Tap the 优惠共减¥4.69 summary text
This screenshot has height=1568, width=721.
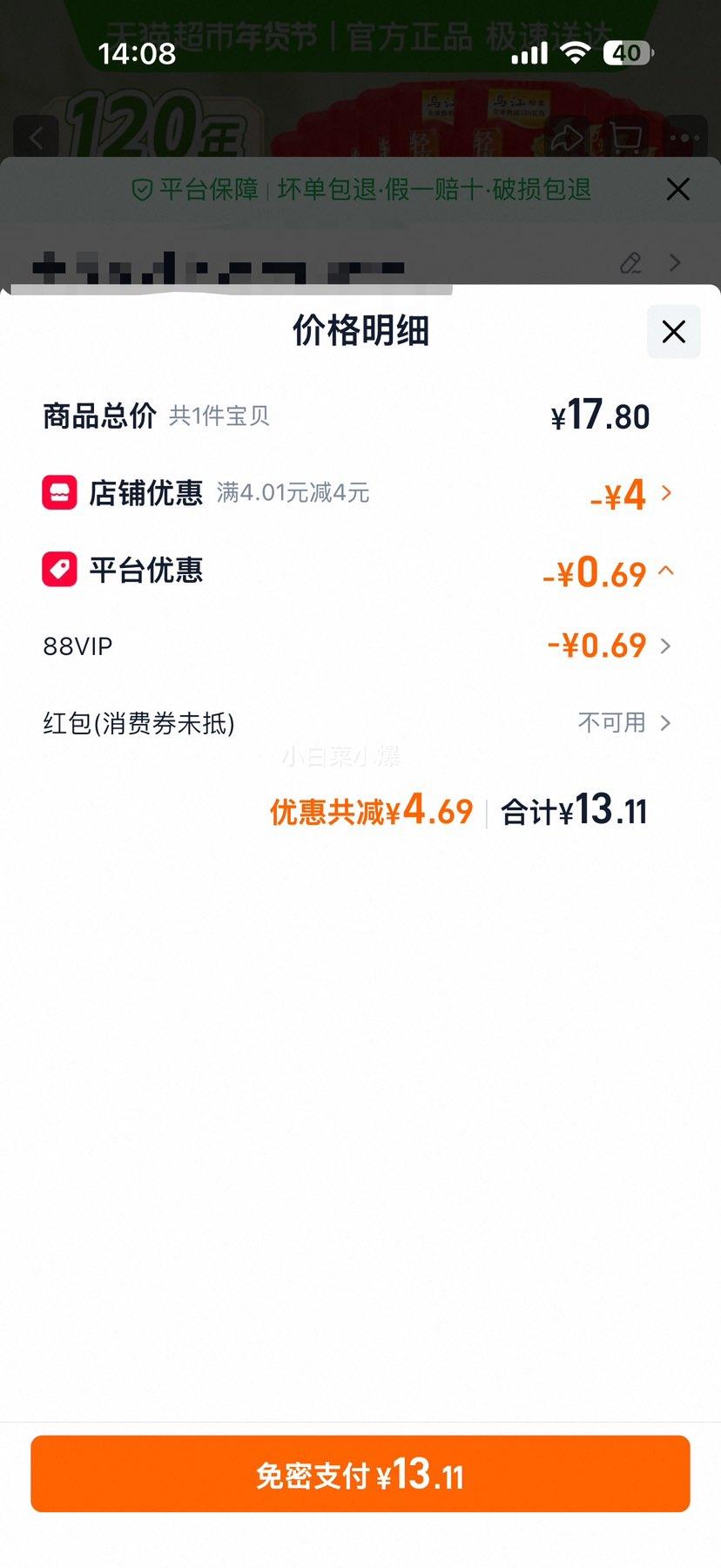(369, 810)
